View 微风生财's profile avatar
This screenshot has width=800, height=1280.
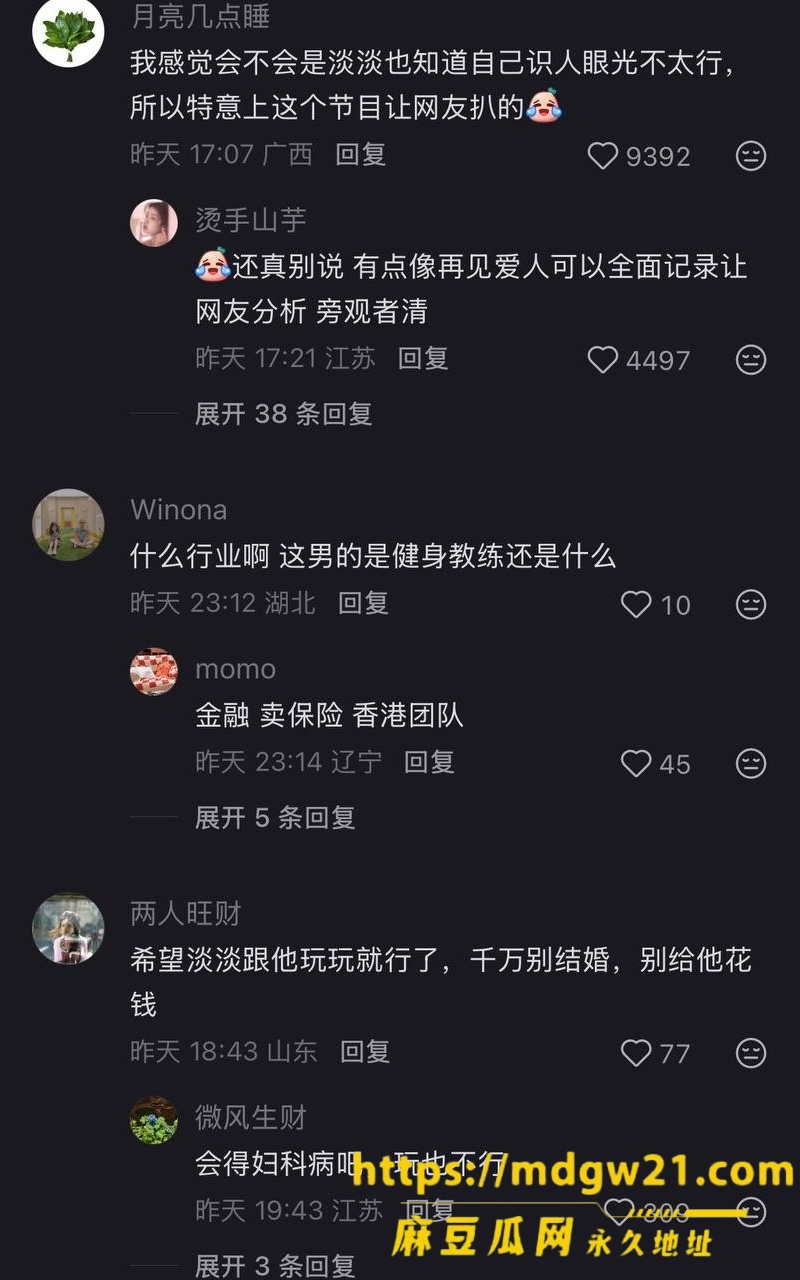[x=154, y=1120]
